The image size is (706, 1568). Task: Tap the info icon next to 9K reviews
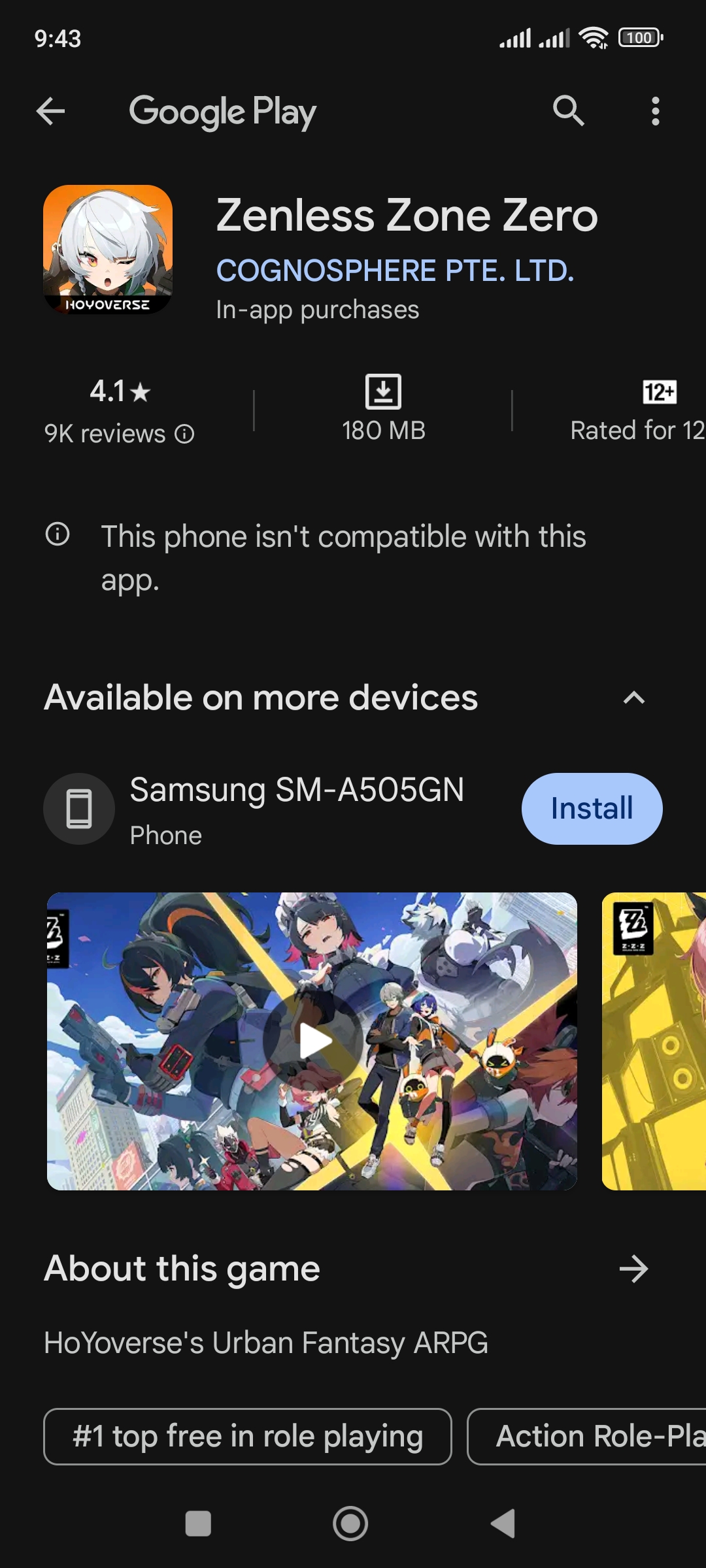pyautogui.click(x=184, y=433)
